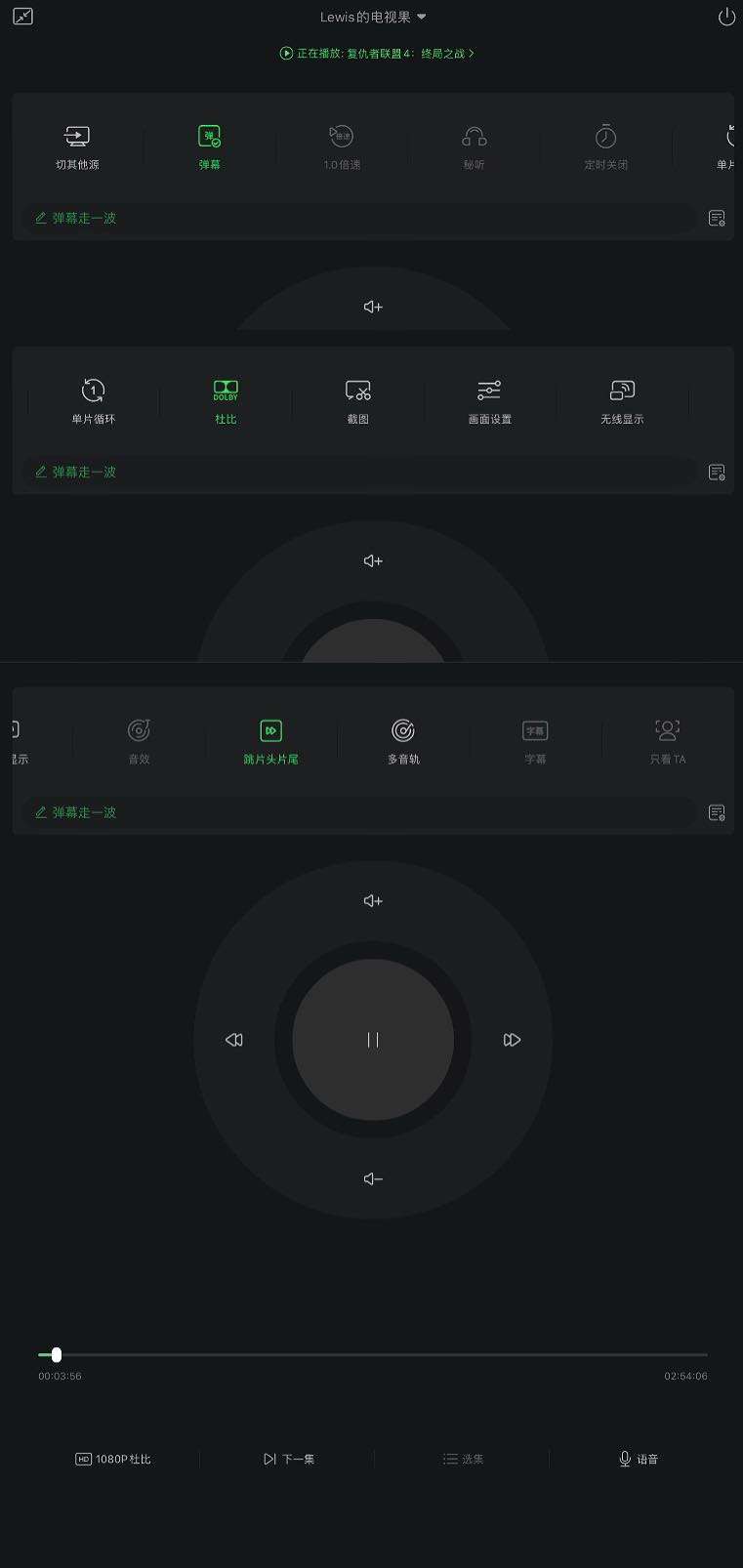The width and height of the screenshot is (743, 1568).
Task: Toggle 杜比 Dolby audio mode
Action: click(x=226, y=398)
